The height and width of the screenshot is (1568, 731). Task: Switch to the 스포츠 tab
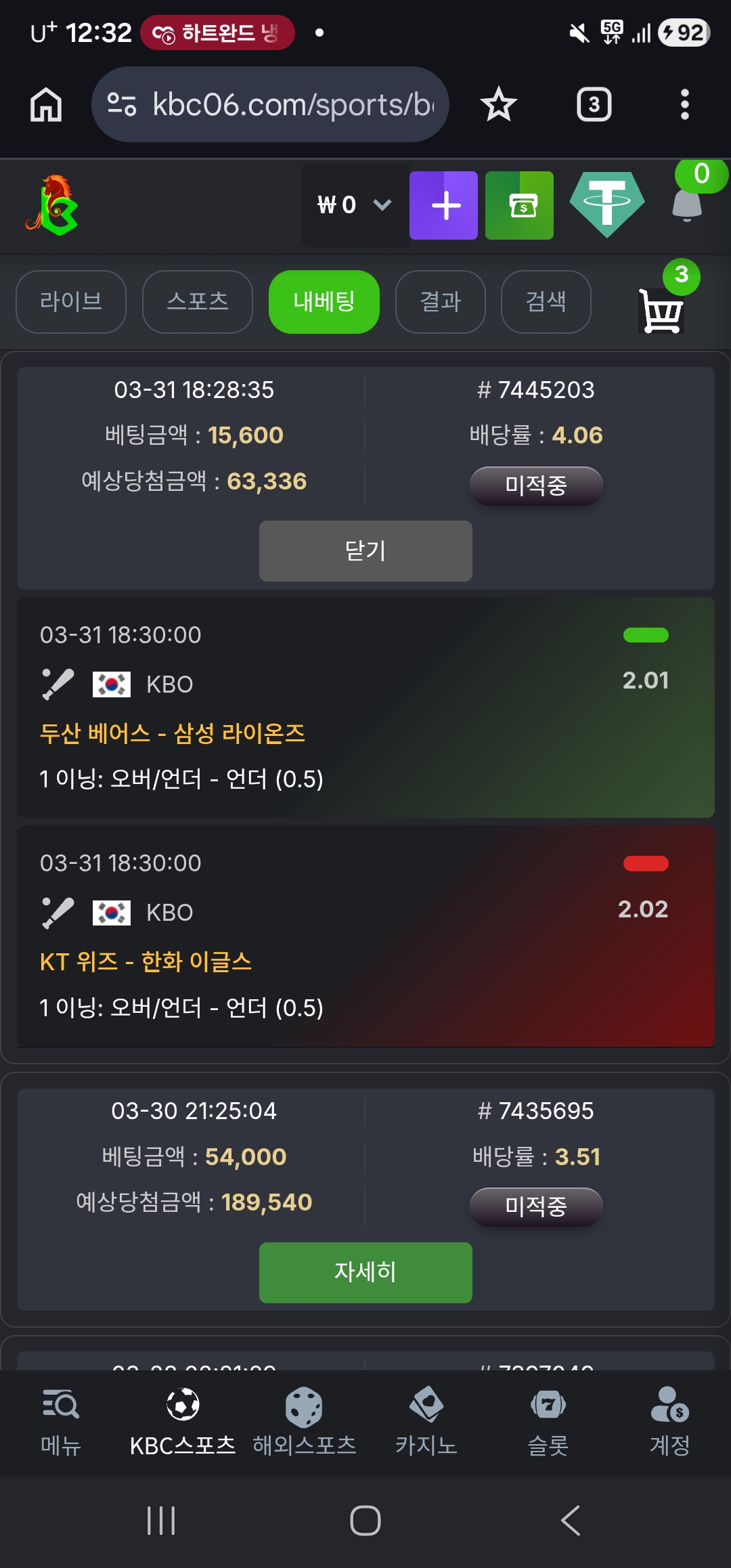point(198,302)
